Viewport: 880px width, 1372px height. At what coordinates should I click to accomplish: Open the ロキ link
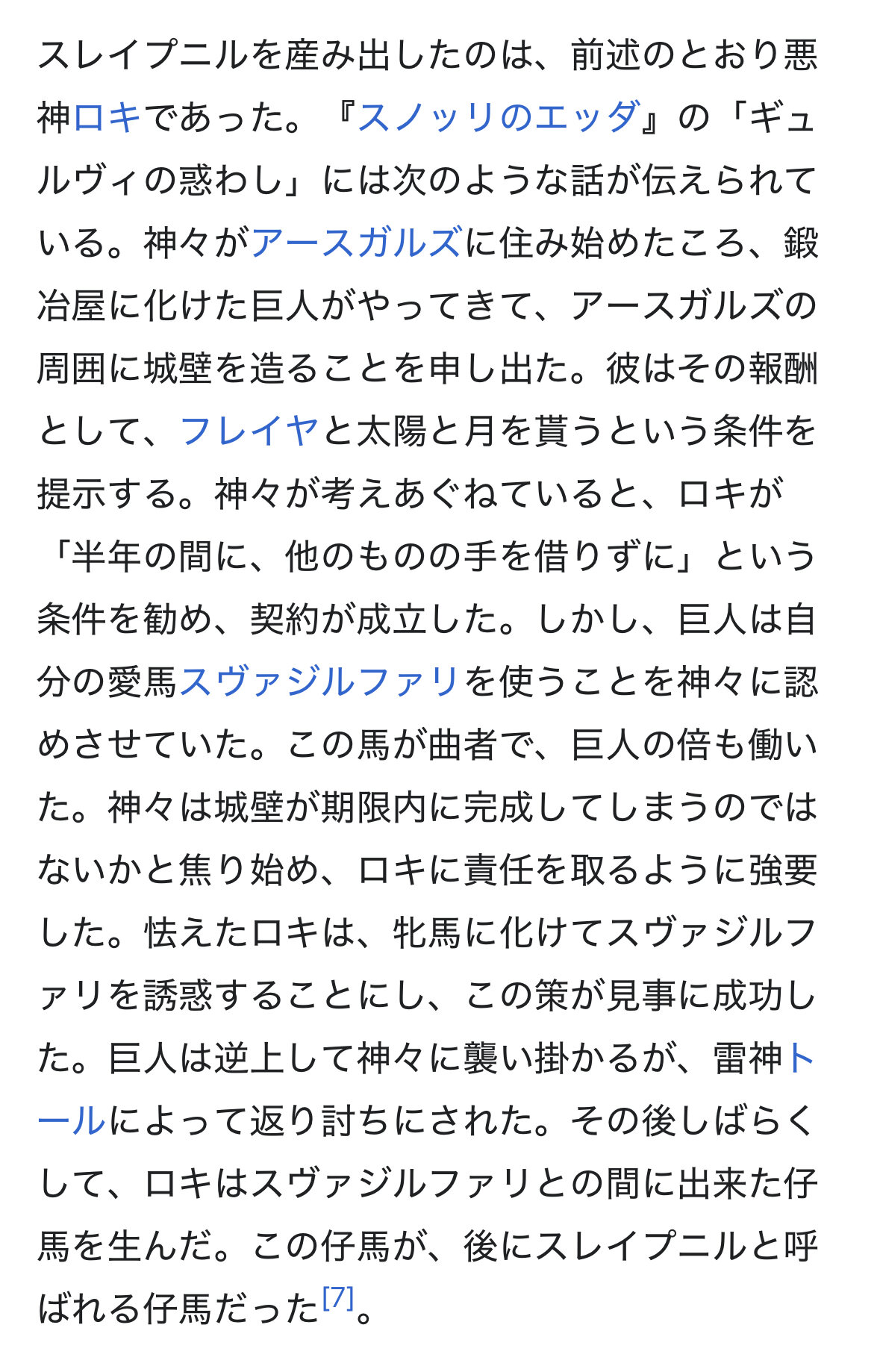click(x=108, y=117)
